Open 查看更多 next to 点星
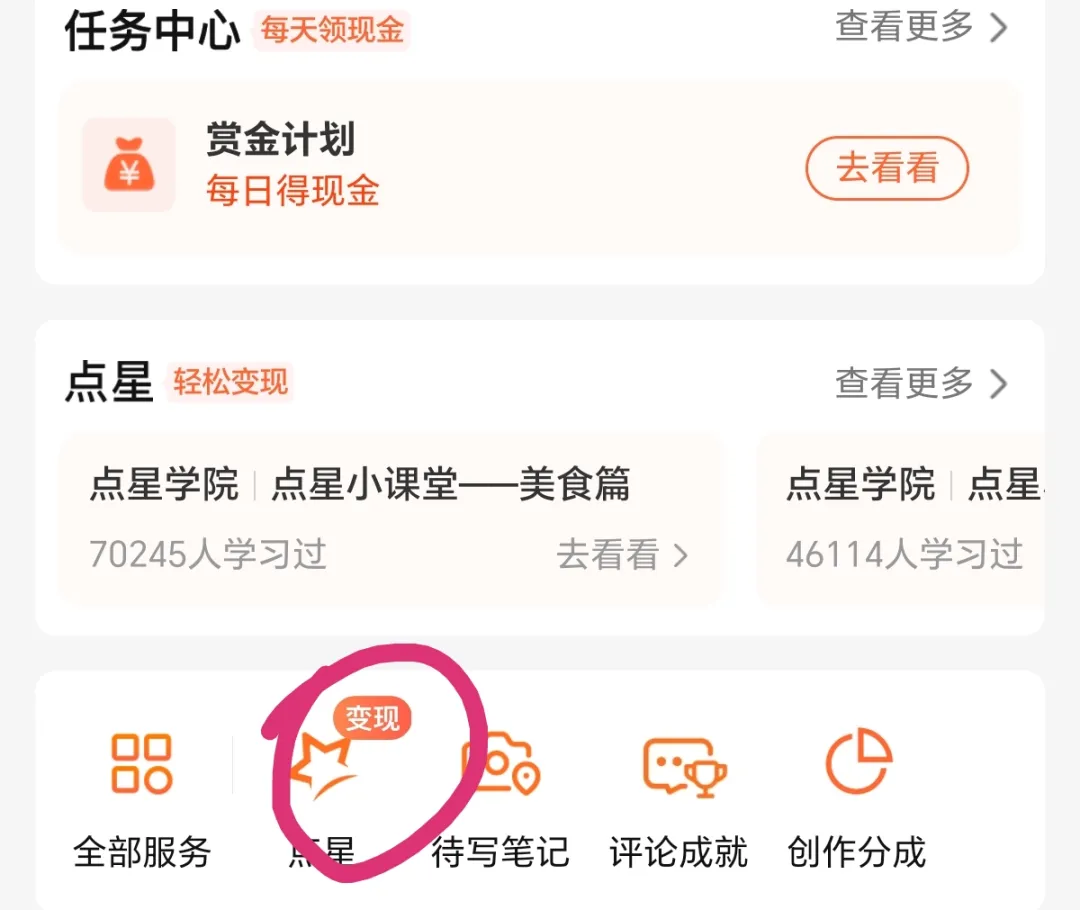 (920, 383)
